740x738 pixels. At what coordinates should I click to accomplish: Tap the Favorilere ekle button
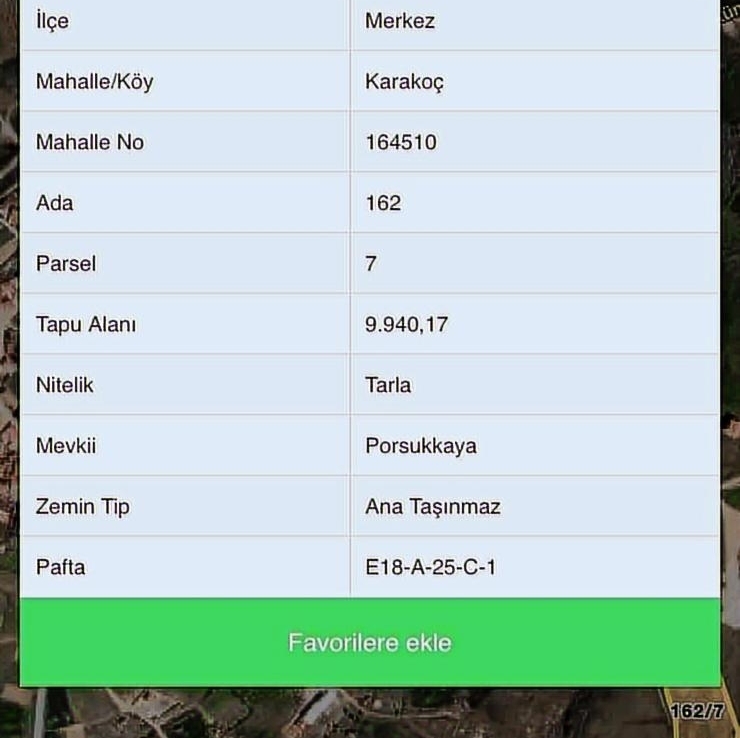tap(369, 642)
